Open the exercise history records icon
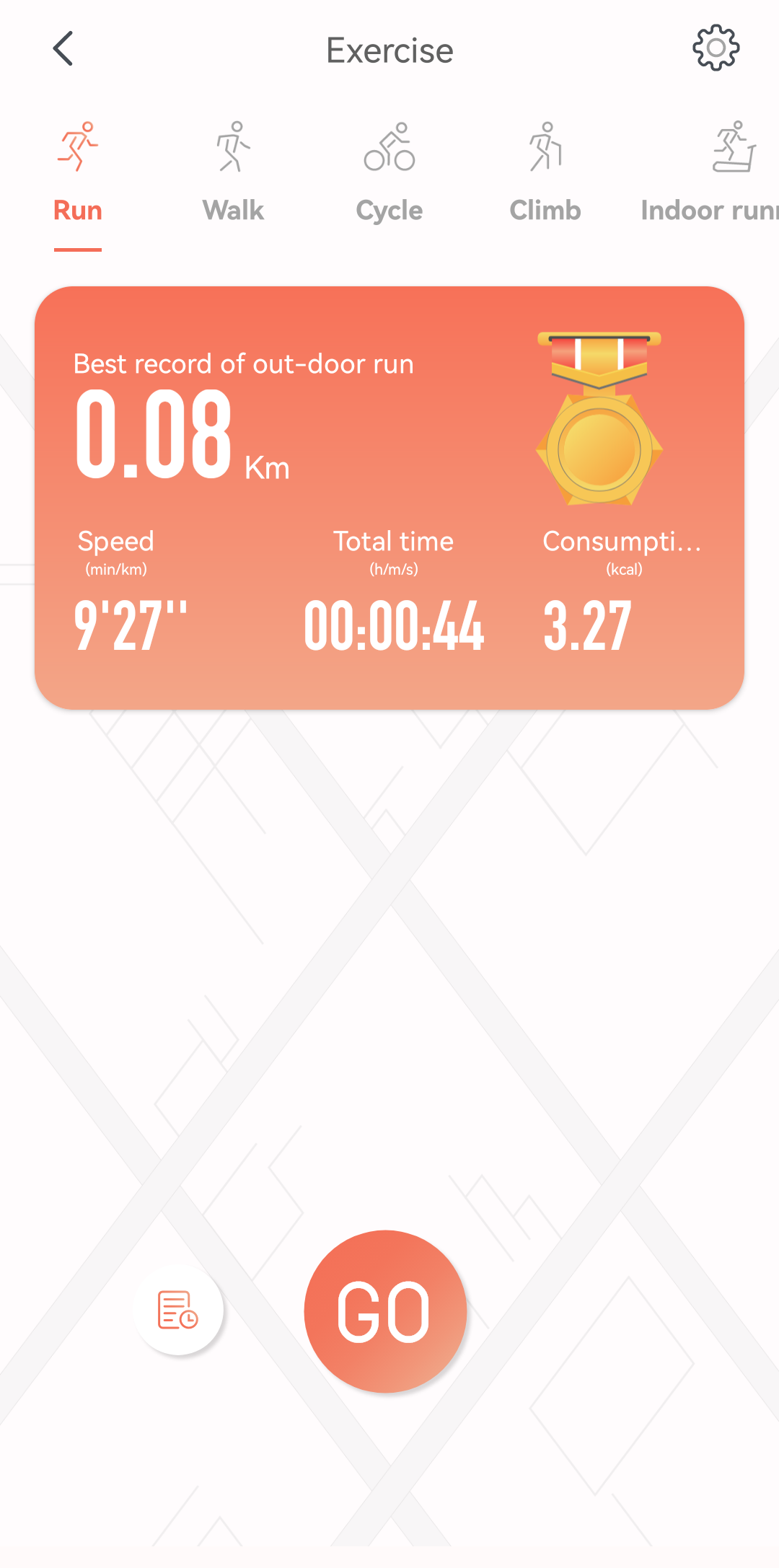This screenshot has height=1568, width=779. click(x=178, y=1311)
